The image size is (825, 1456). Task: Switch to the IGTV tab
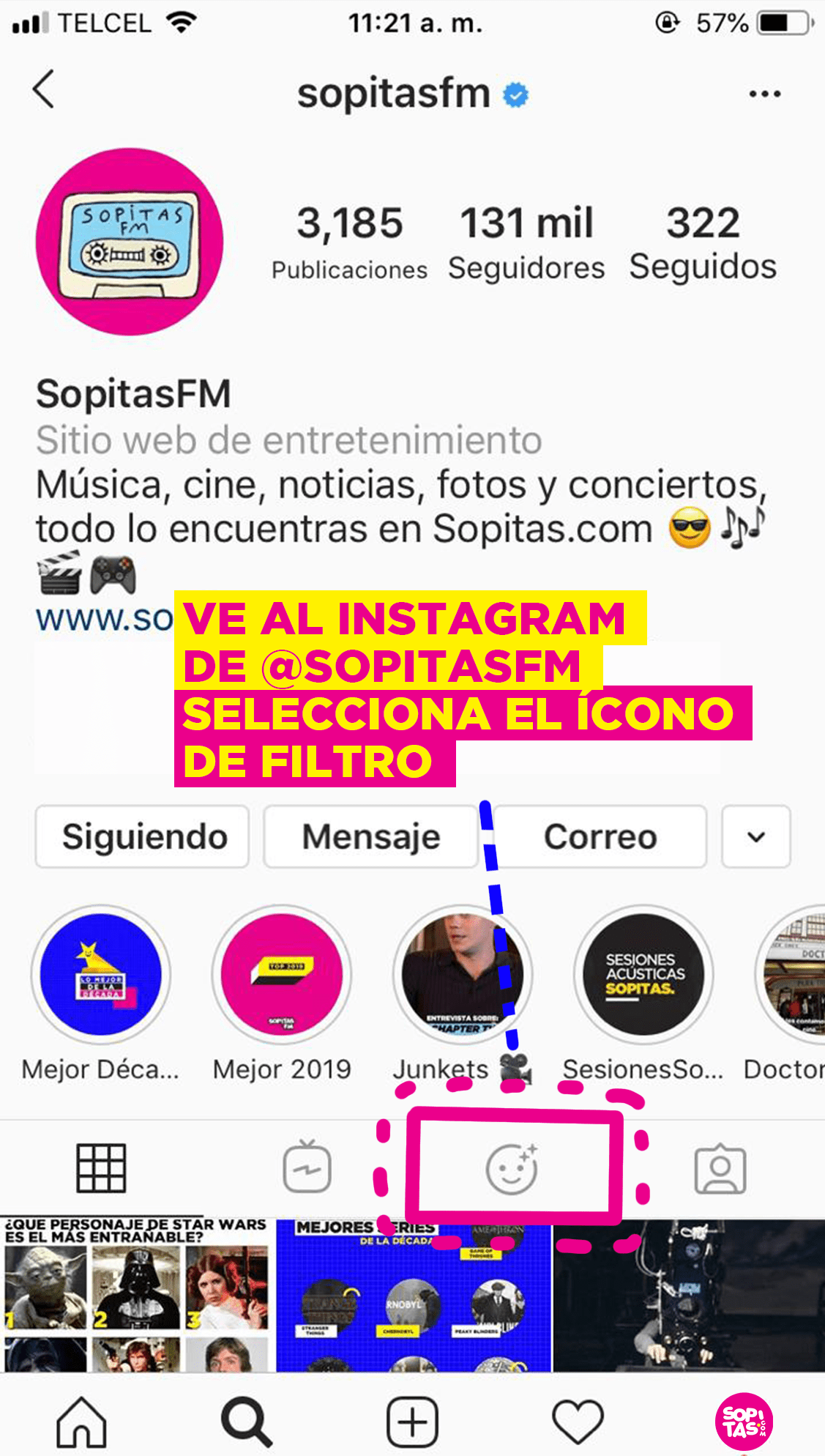(x=307, y=1168)
